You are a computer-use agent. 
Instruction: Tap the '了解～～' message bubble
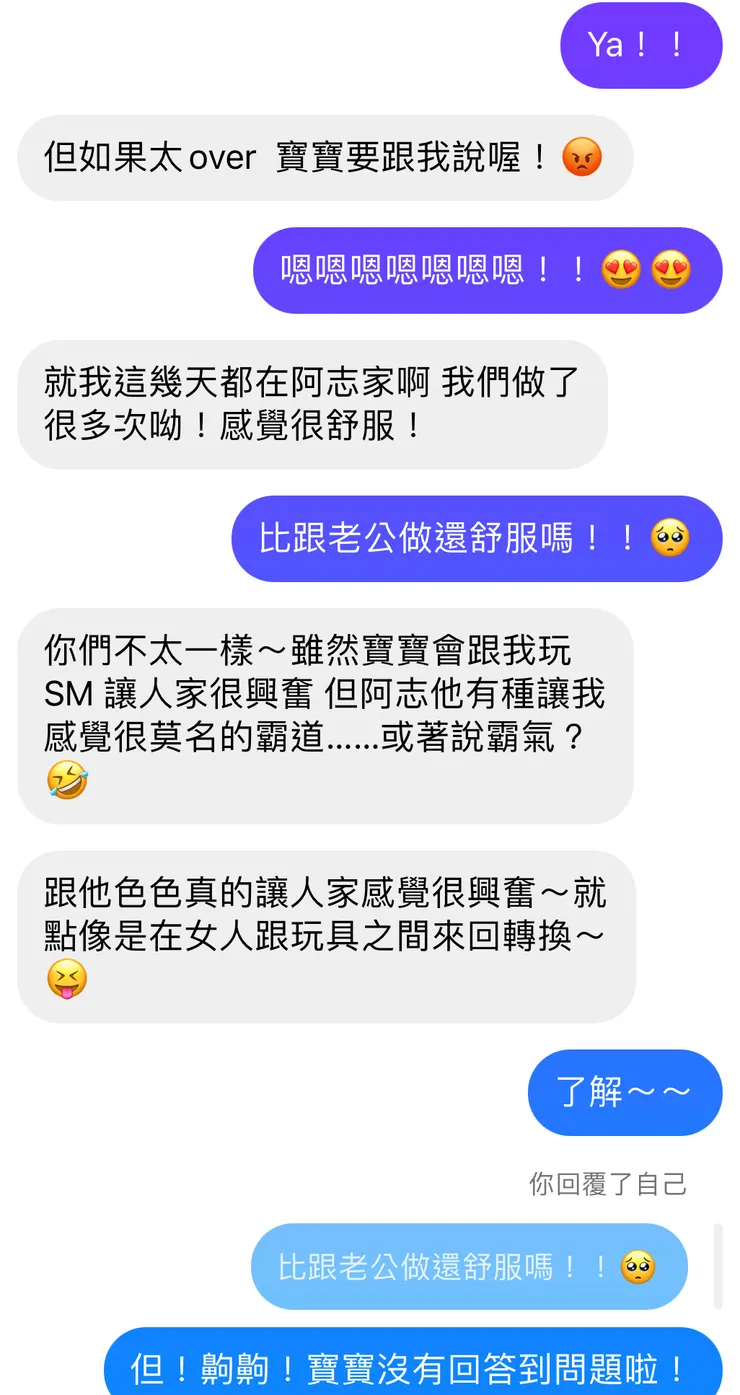[624, 1093]
